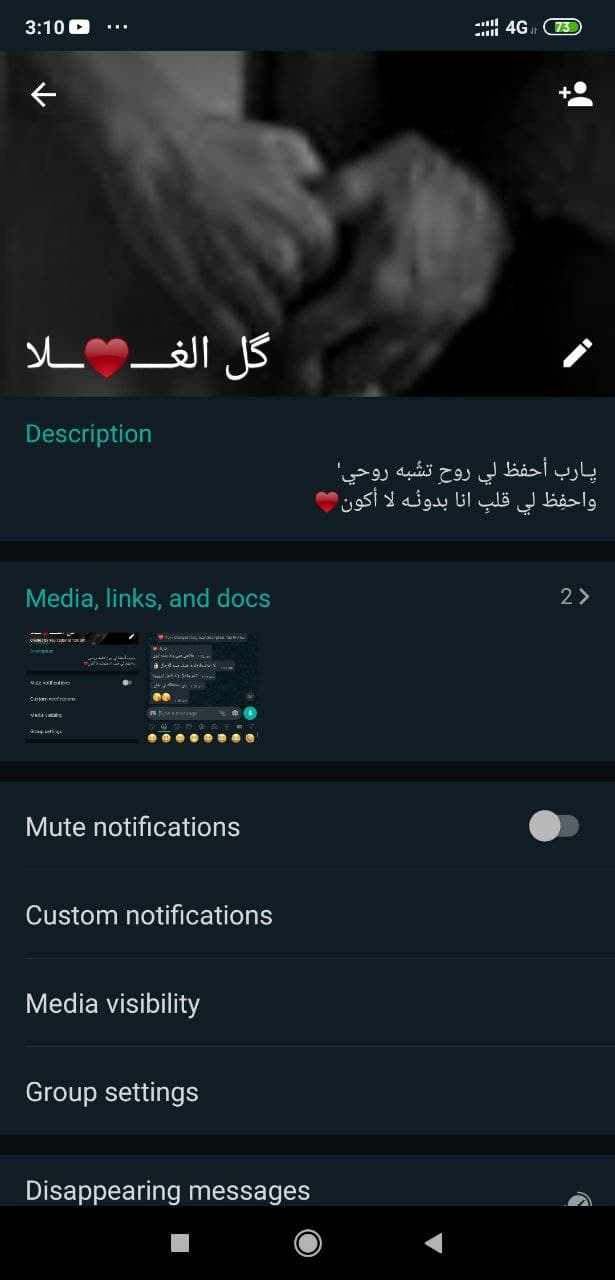Open Media visibility setting

pos(113,1003)
